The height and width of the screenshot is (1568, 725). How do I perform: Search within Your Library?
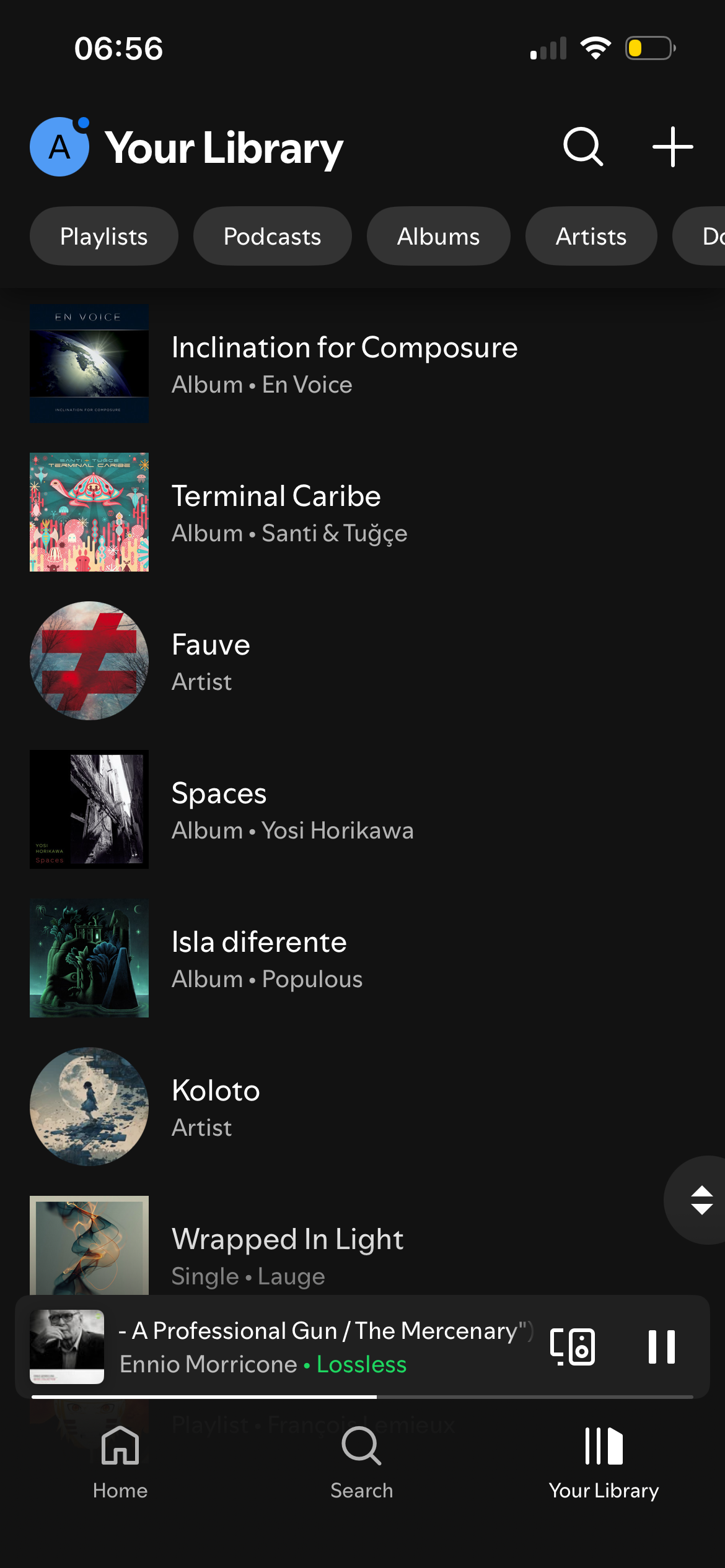[583, 147]
